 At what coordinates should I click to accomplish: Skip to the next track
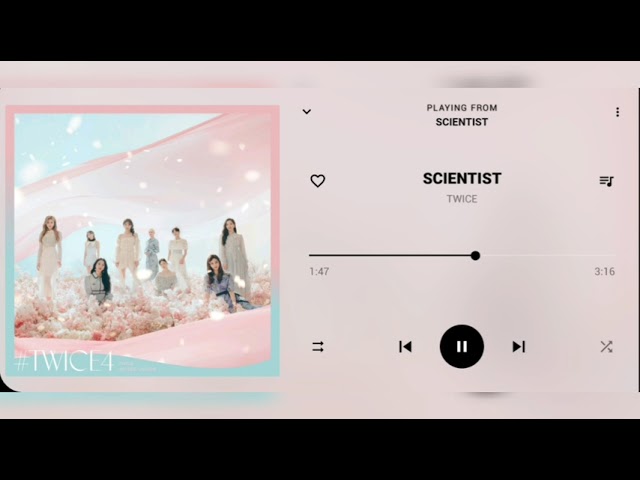(518, 347)
